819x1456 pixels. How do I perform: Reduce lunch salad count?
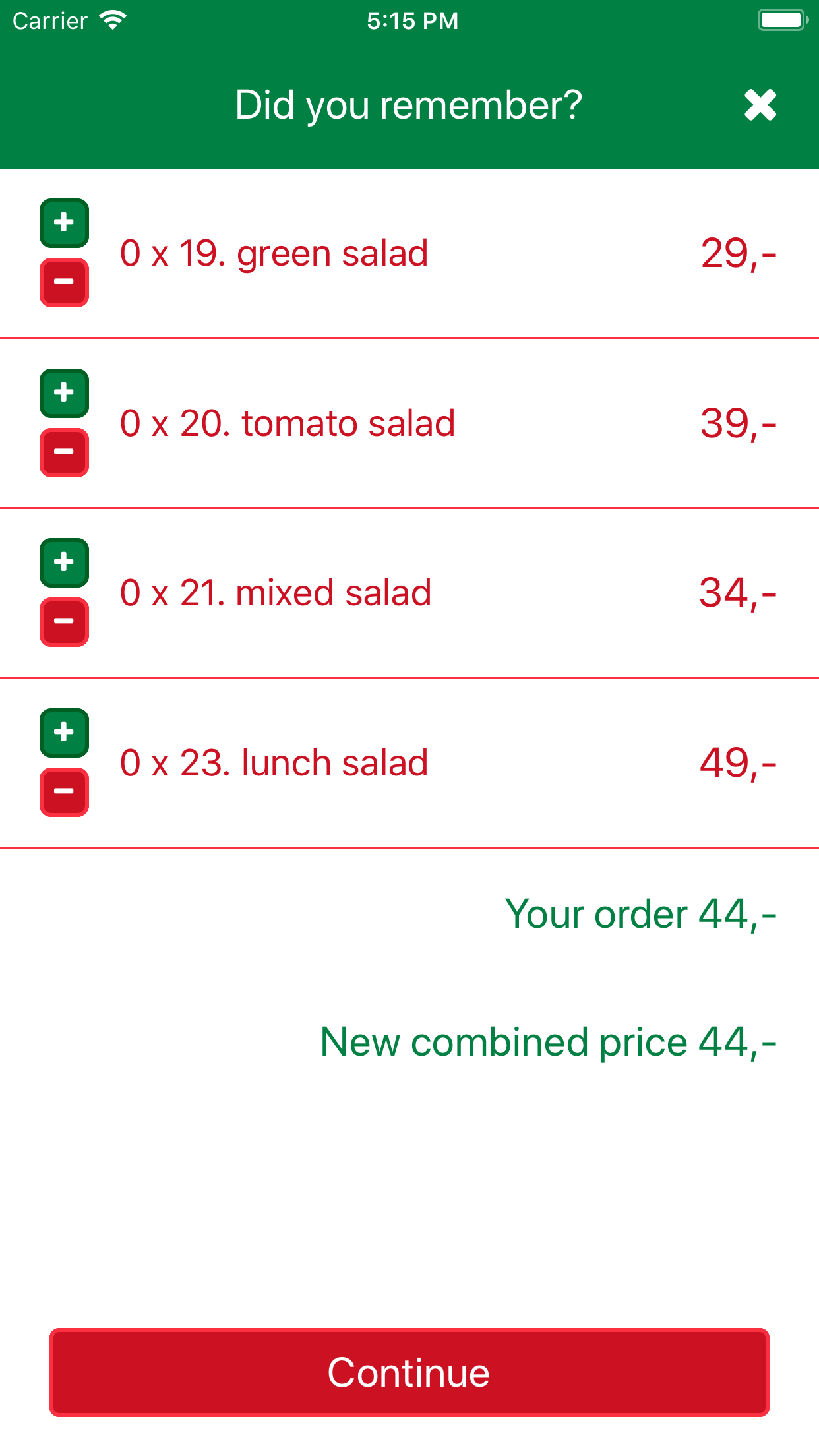[64, 792]
